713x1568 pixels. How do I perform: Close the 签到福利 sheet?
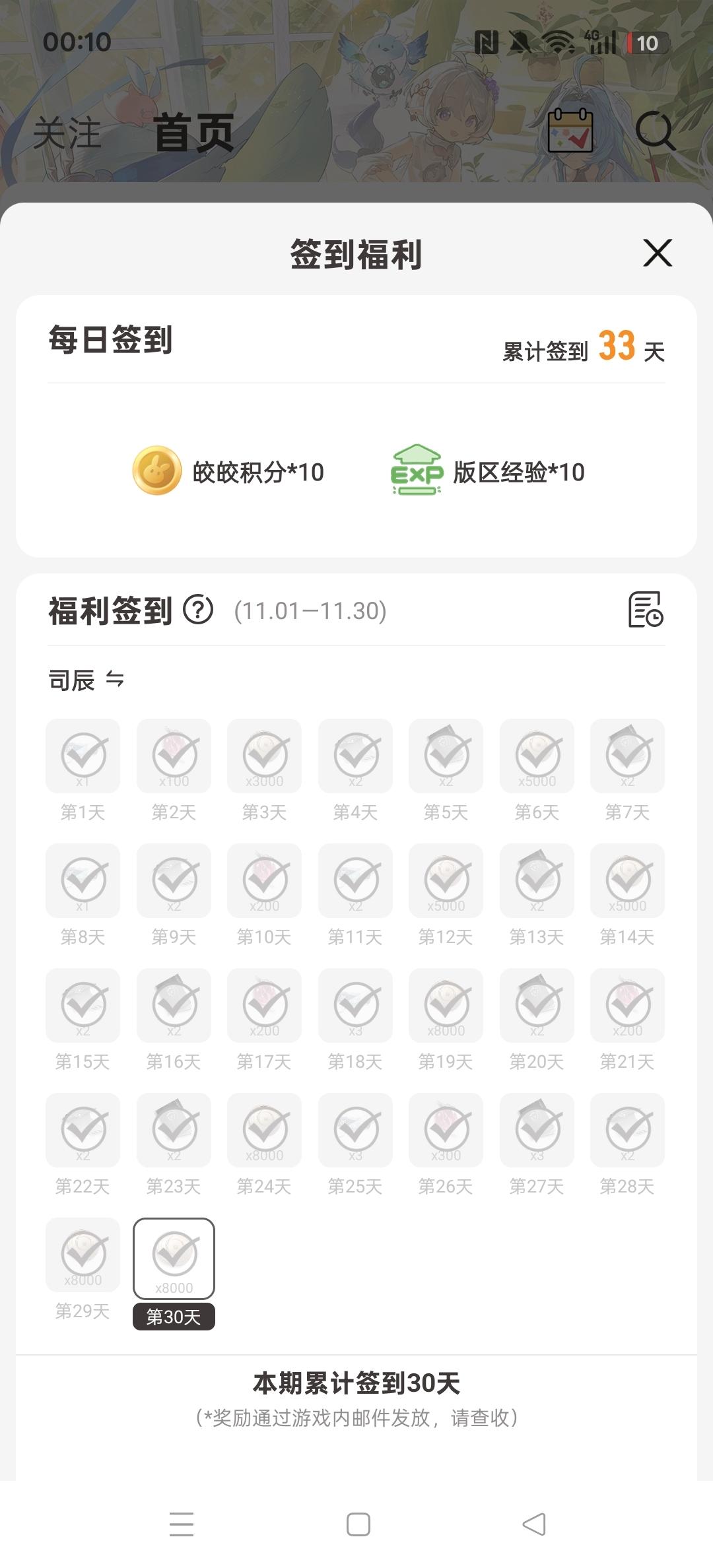click(658, 253)
